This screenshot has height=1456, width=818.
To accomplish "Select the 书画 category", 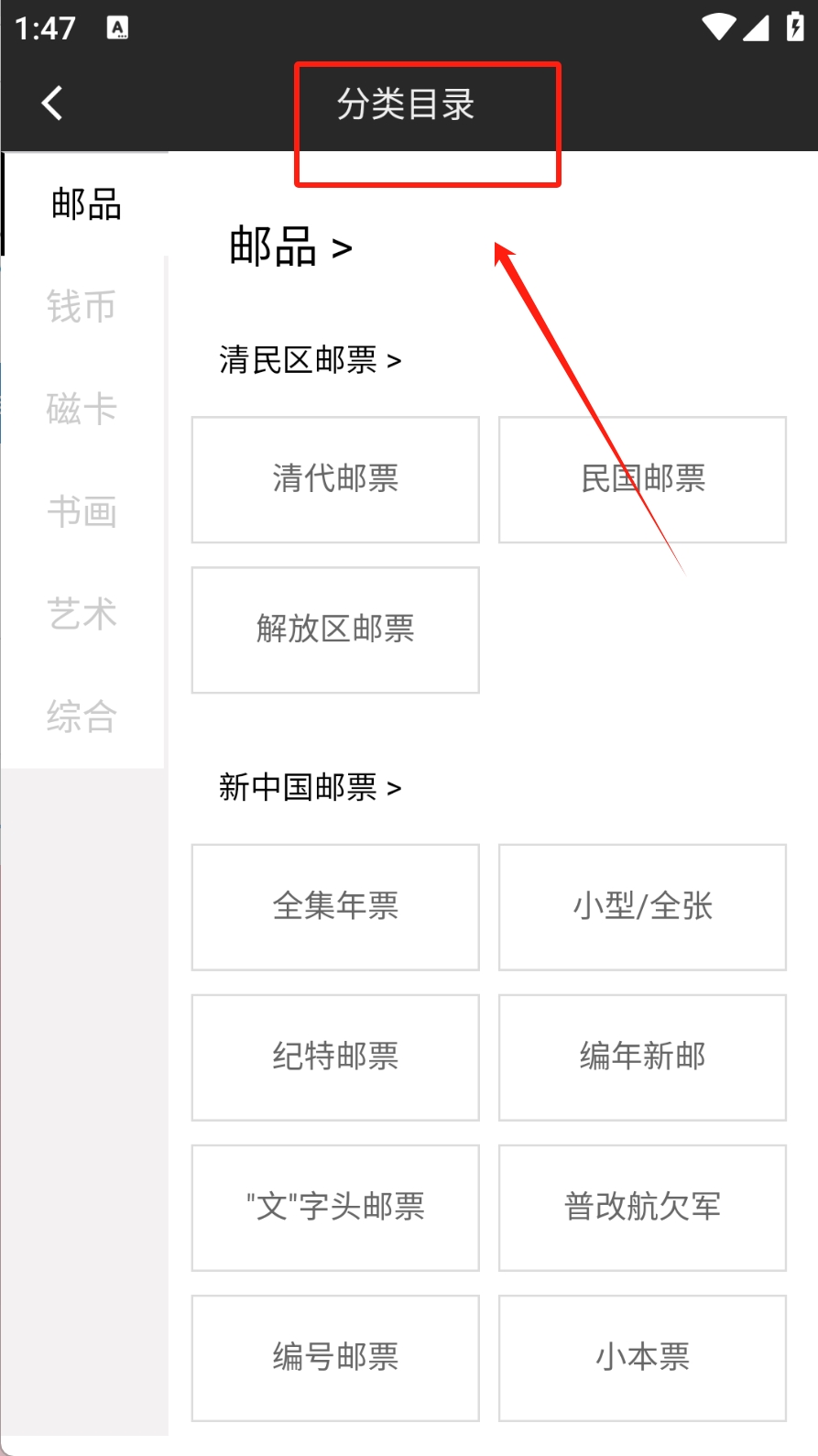I will pos(82,511).
